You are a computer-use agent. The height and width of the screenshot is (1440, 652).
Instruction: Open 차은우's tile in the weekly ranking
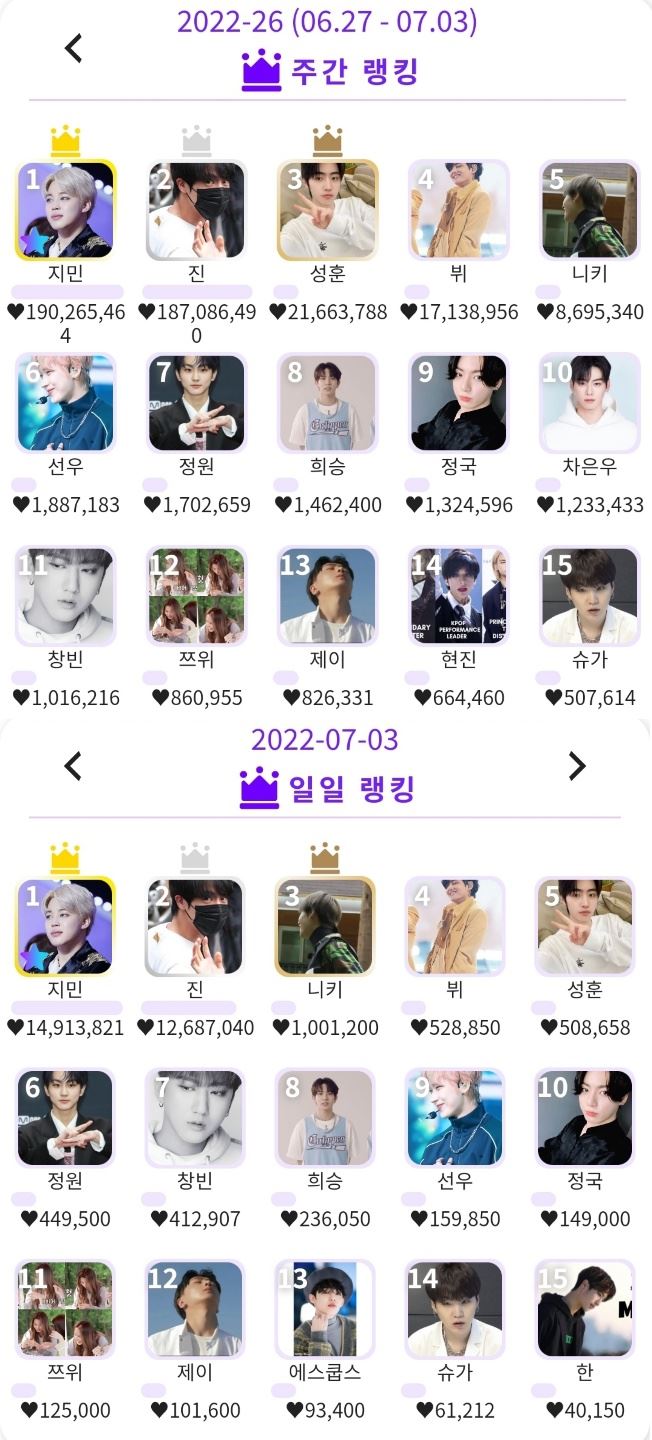tap(588, 403)
